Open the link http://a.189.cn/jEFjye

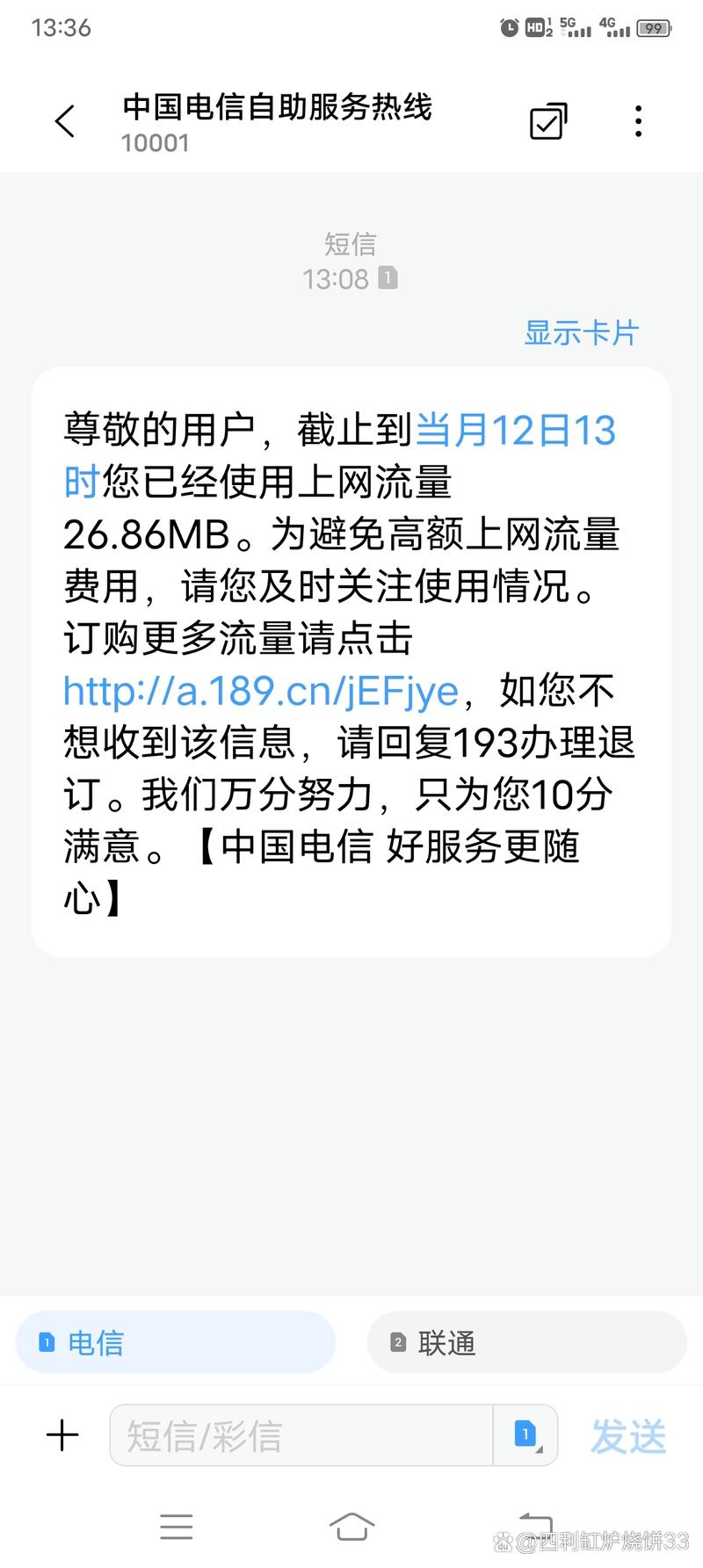[260, 691]
